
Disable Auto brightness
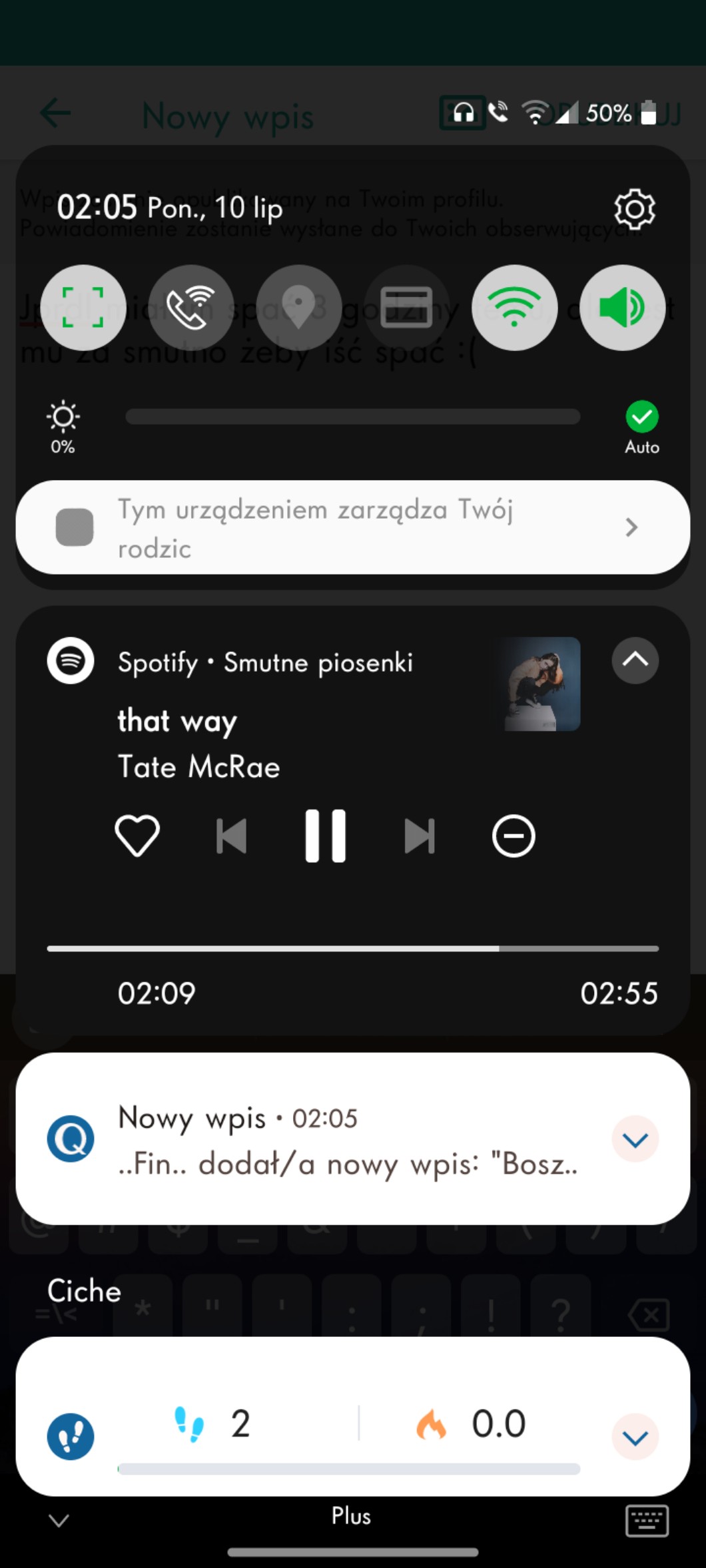pos(641,418)
